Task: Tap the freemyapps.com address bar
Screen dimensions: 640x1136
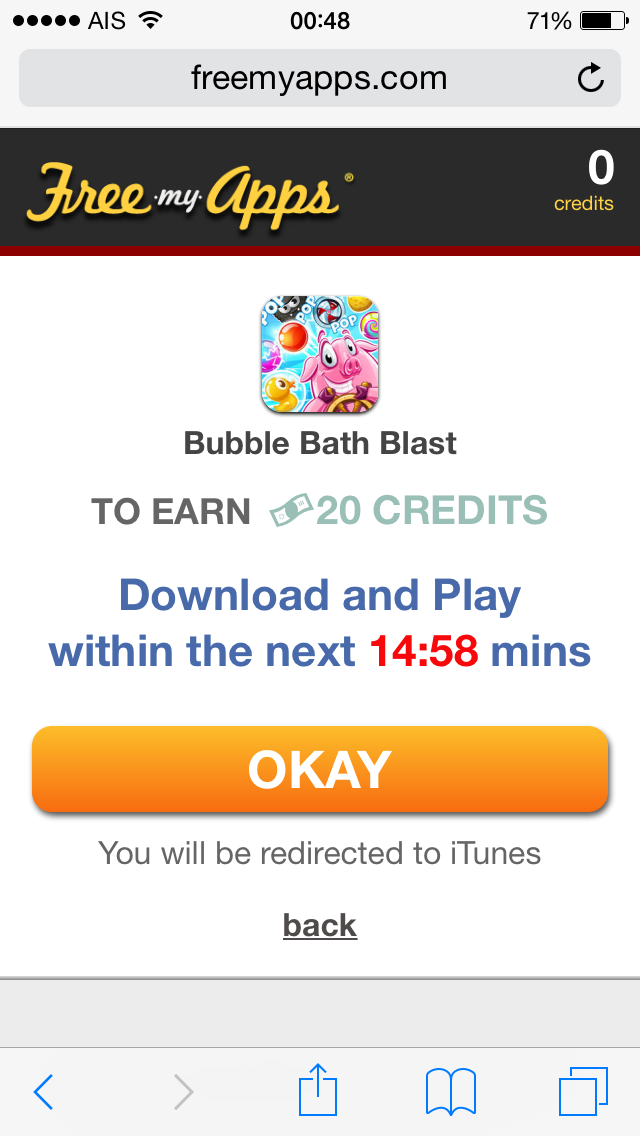Action: pyautogui.click(x=320, y=78)
